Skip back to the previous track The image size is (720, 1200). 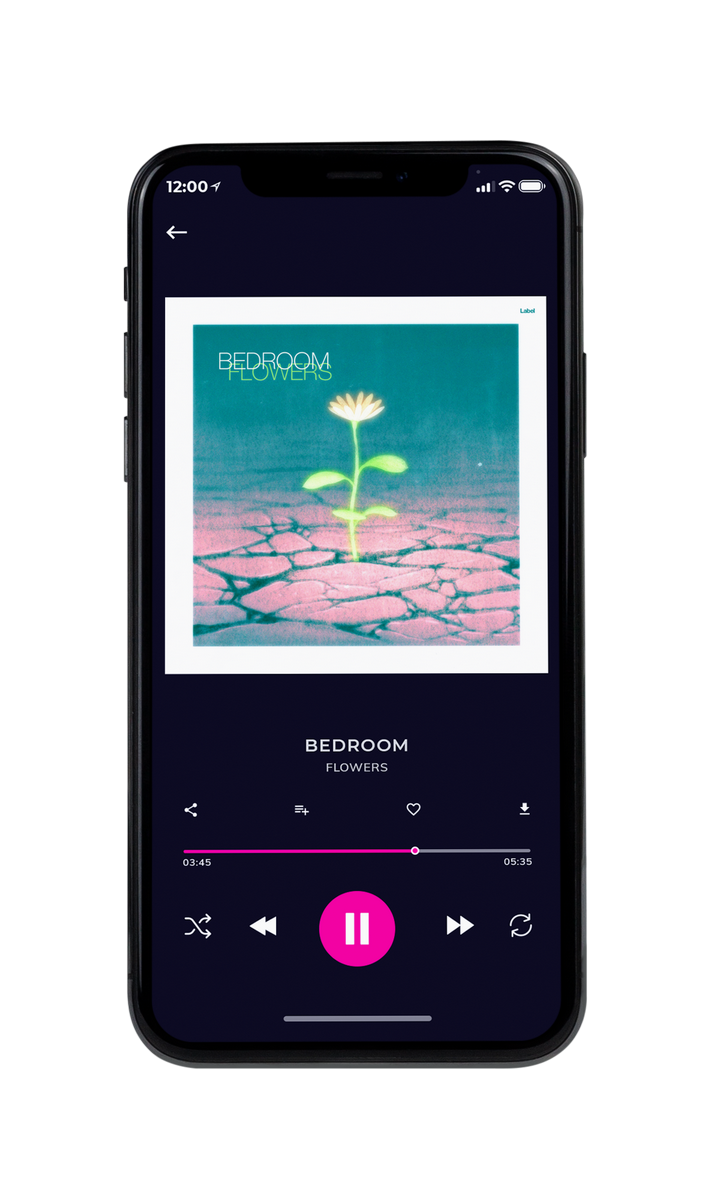click(263, 926)
